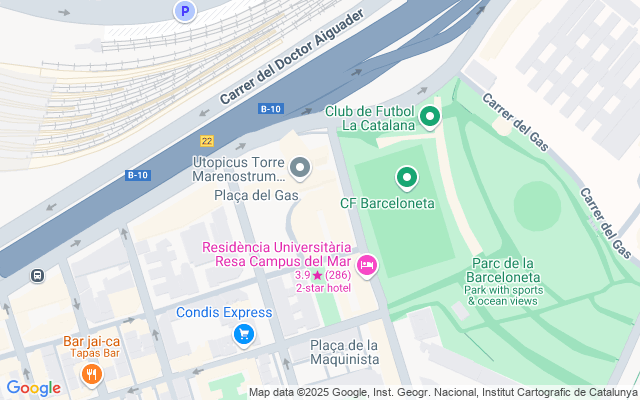Select the CF Barceloneta map pin
This screenshot has height=400, width=640.
pyautogui.click(x=406, y=179)
